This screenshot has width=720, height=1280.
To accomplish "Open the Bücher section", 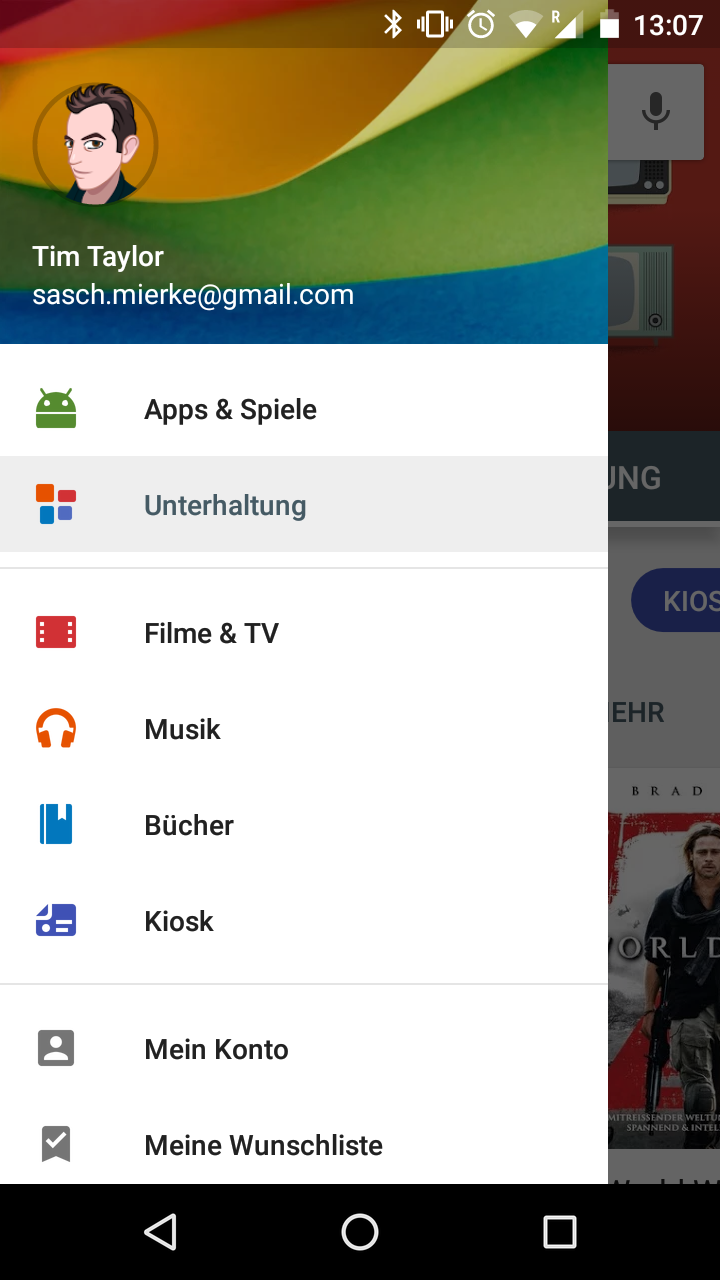I will (304, 825).
